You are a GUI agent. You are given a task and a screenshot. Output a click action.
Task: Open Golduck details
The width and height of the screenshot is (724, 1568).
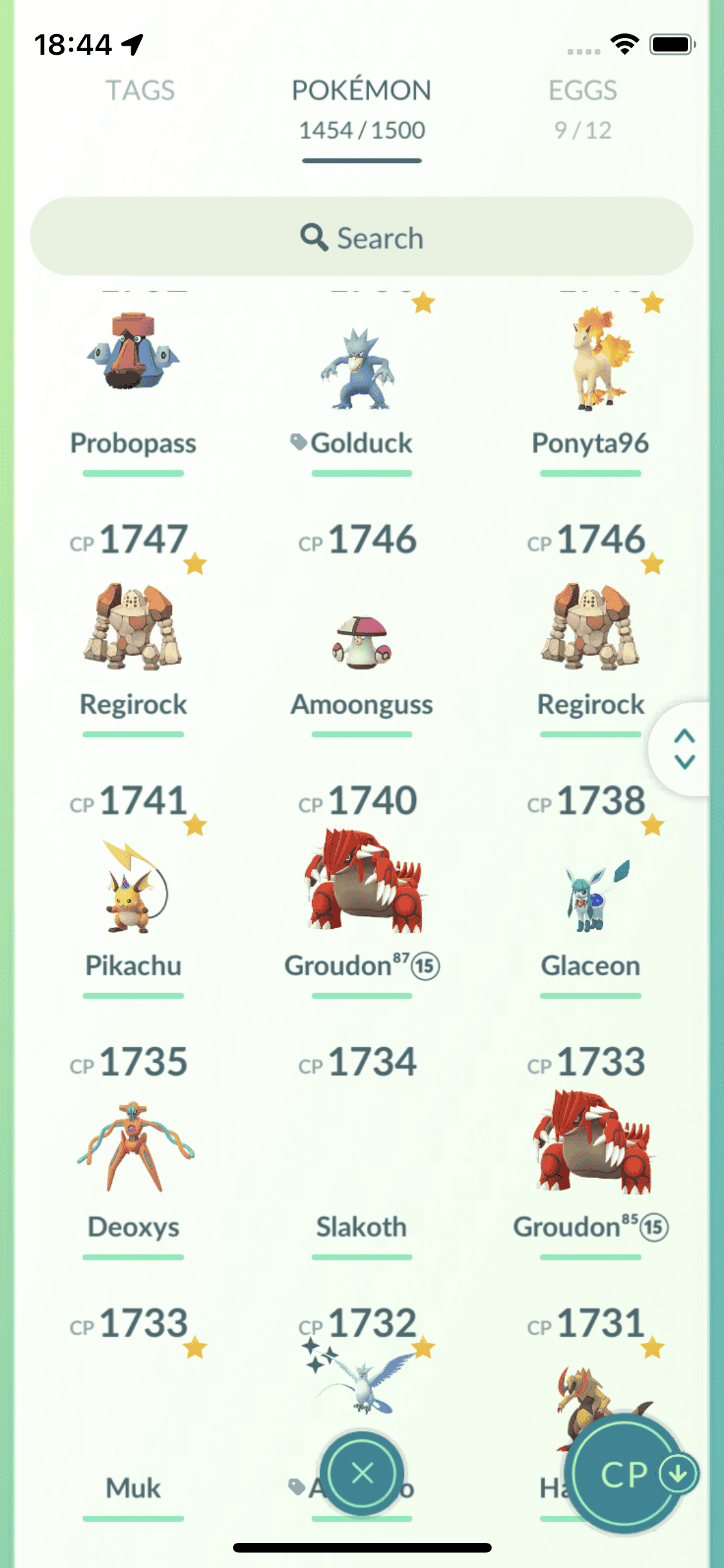[361, 373]
